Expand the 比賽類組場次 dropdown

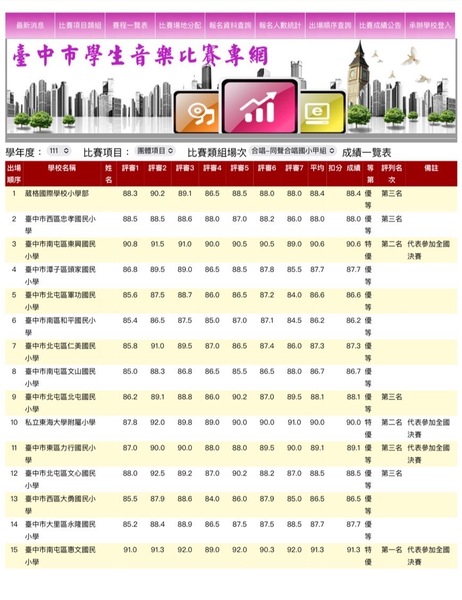293,151
